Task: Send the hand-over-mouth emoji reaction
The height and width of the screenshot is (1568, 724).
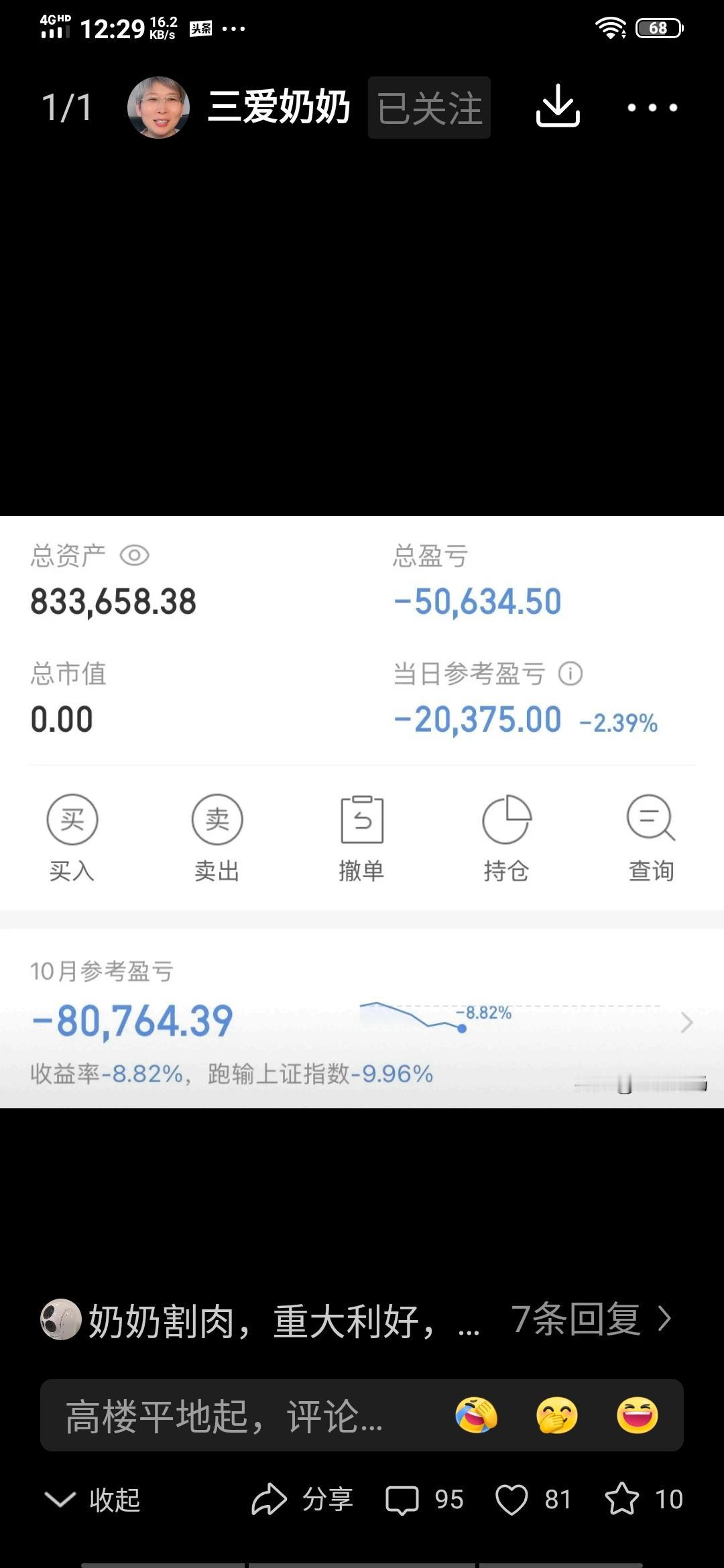Action: [556, 1415]
